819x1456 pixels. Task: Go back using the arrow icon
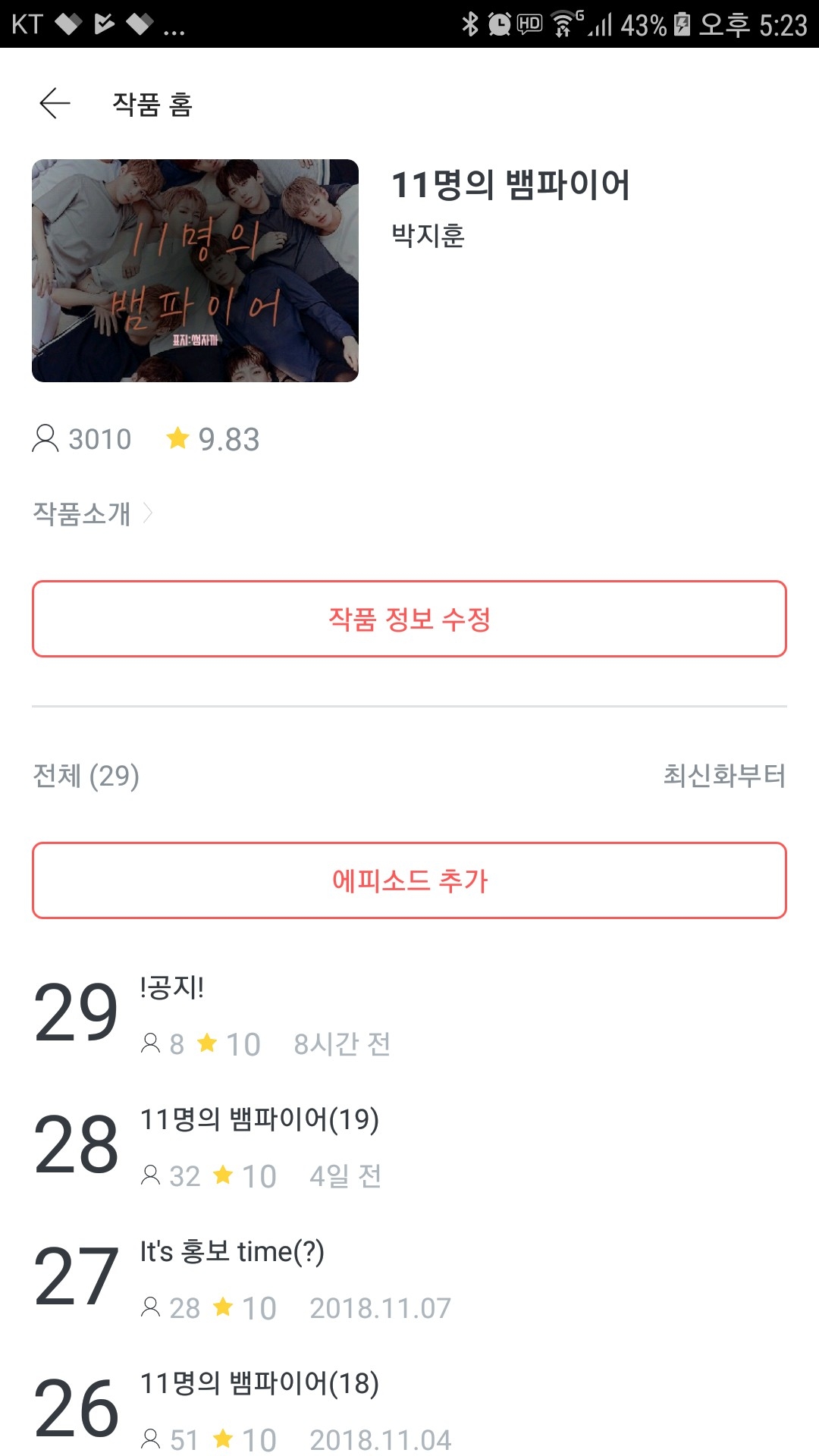click(x=55, y=104)
